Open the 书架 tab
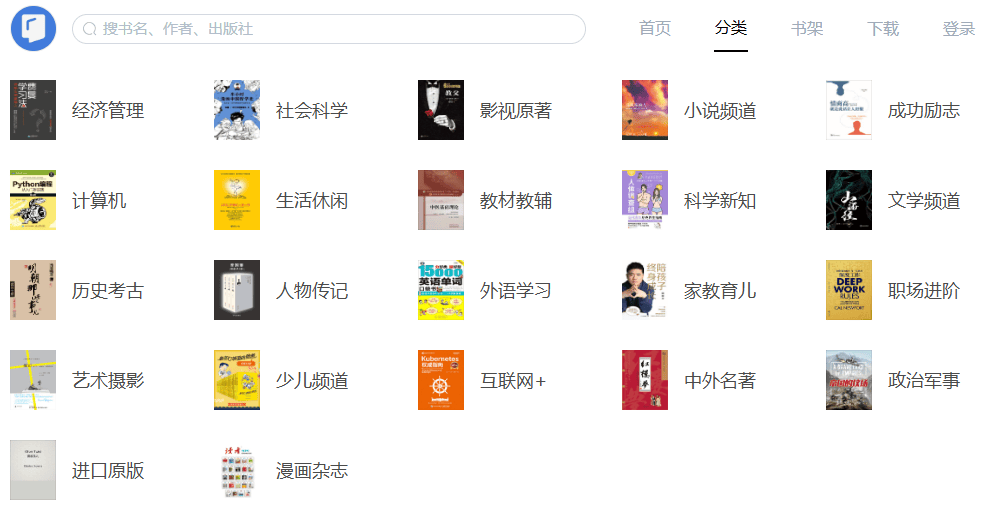 807,28
